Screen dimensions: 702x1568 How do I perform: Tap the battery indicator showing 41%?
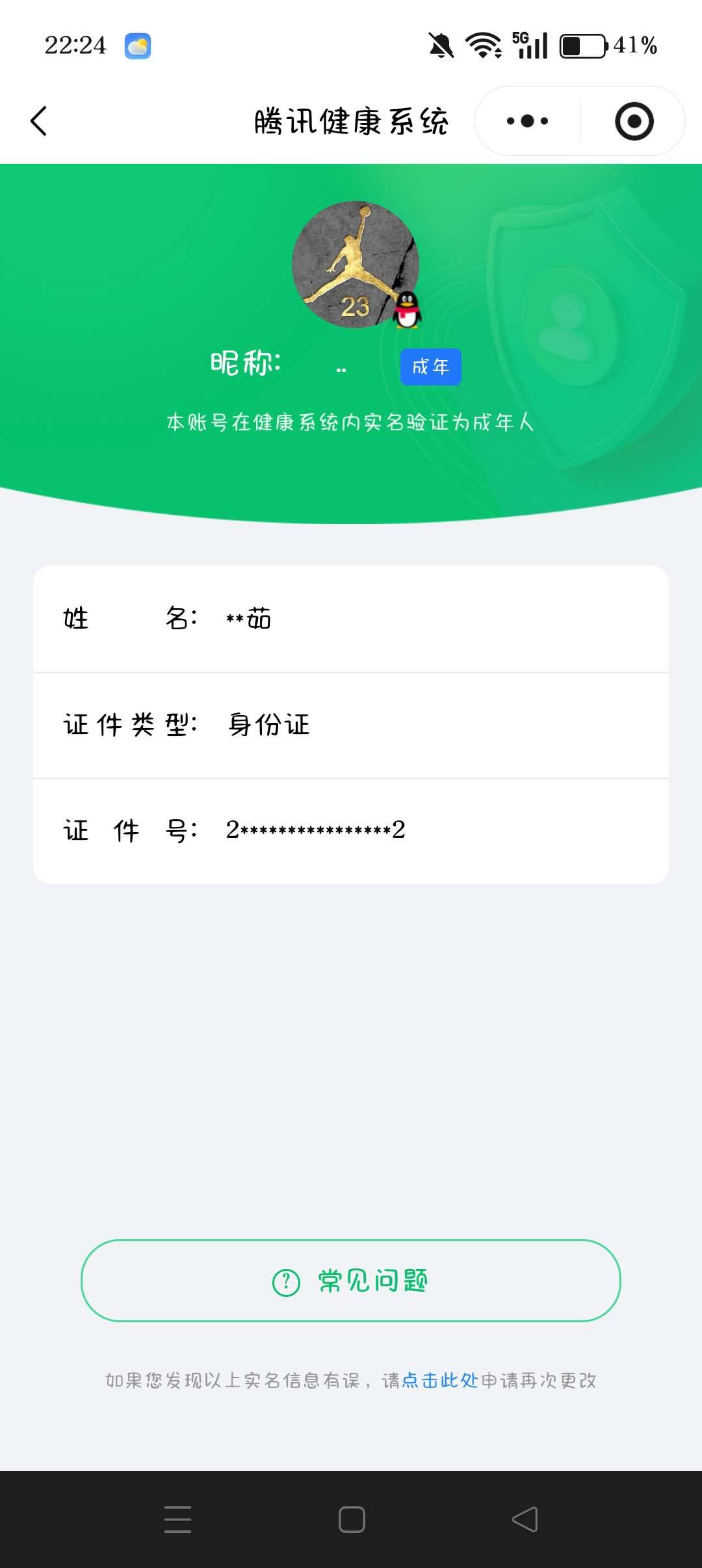584,46
